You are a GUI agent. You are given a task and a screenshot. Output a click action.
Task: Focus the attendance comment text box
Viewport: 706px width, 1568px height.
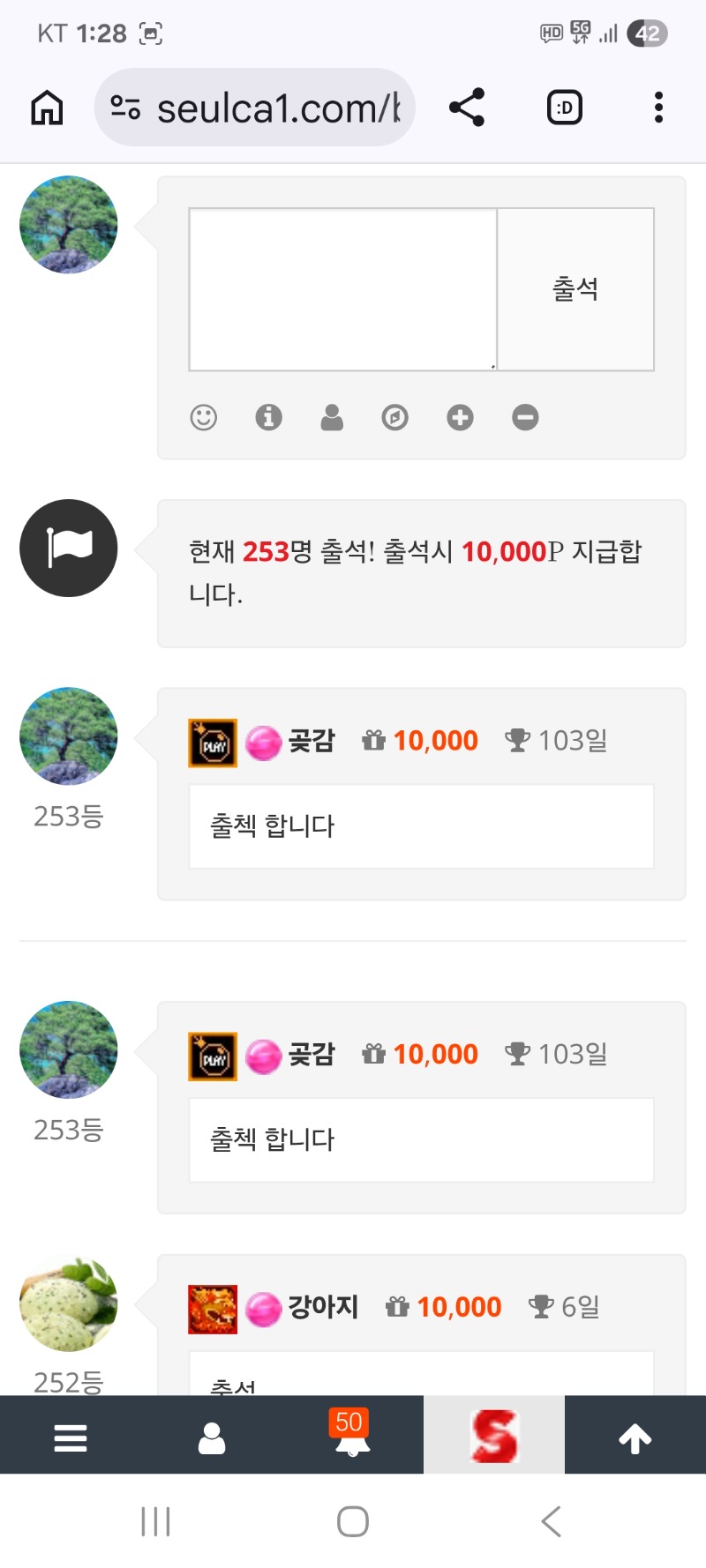pos(342,289)
